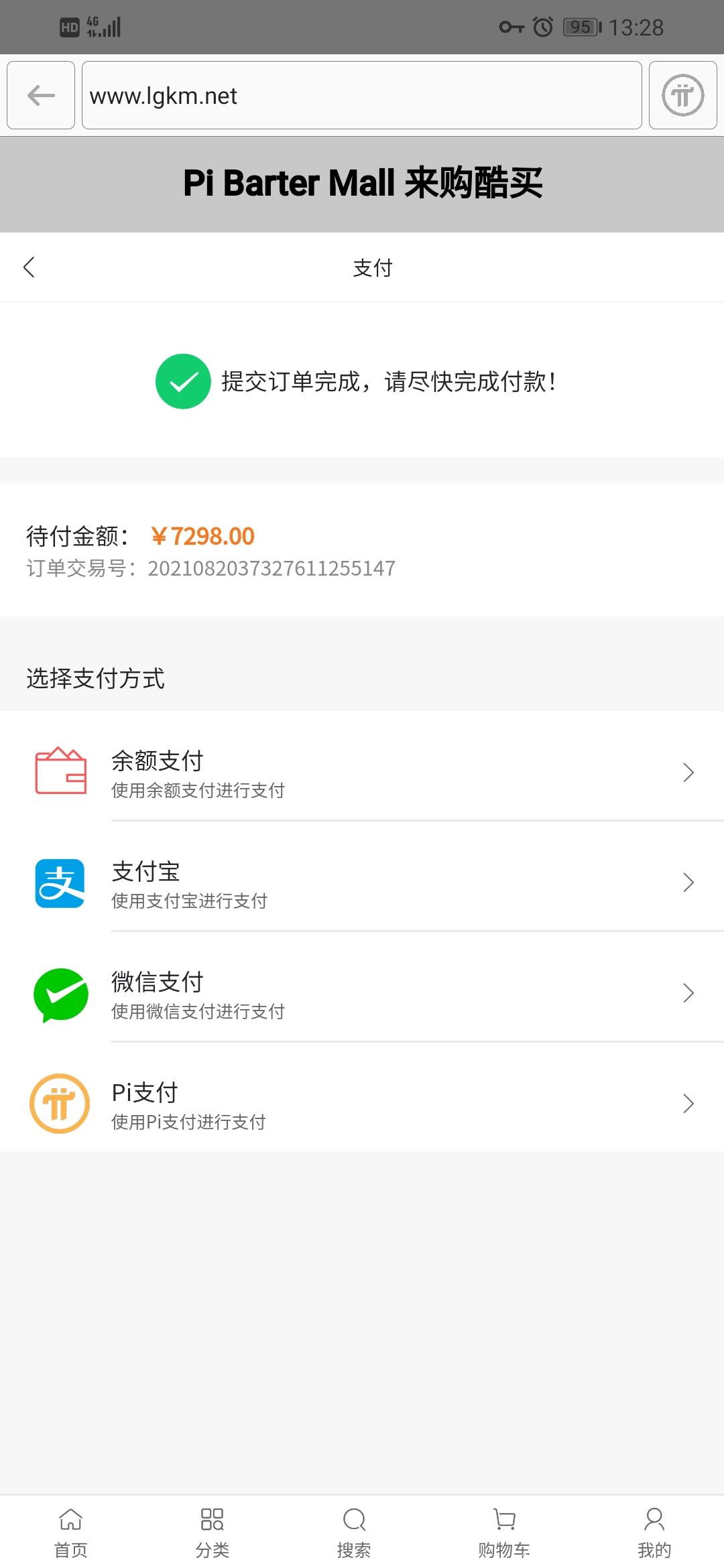Screen dimensions: 724x1568
Task: Tap the browser back arrow button
Action: pyautogui.click(x=40, y=94)
